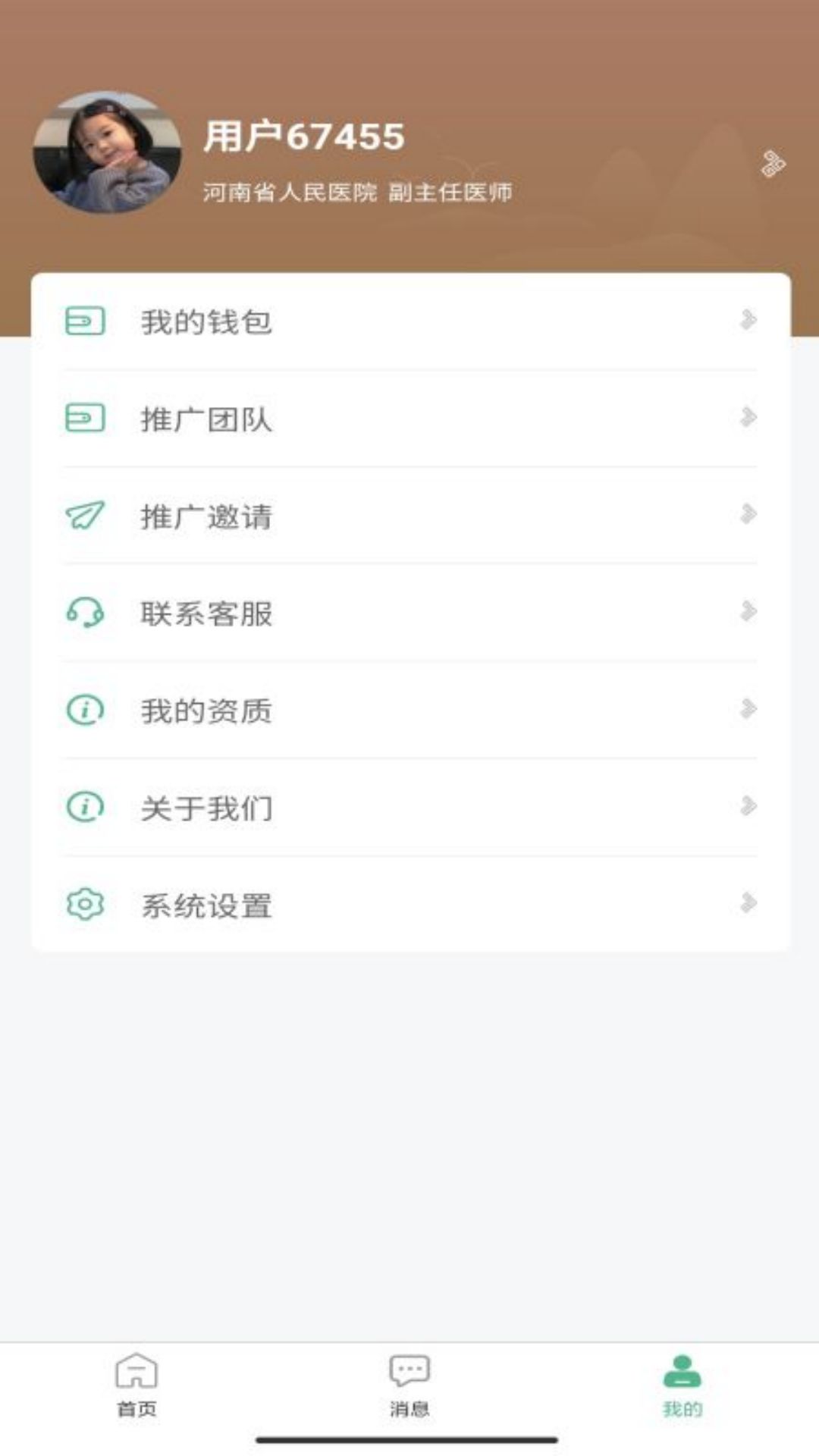Switch to the 首页 tab
The height and width of the screenshot is (1456, 819).
tap(136, 1385)
